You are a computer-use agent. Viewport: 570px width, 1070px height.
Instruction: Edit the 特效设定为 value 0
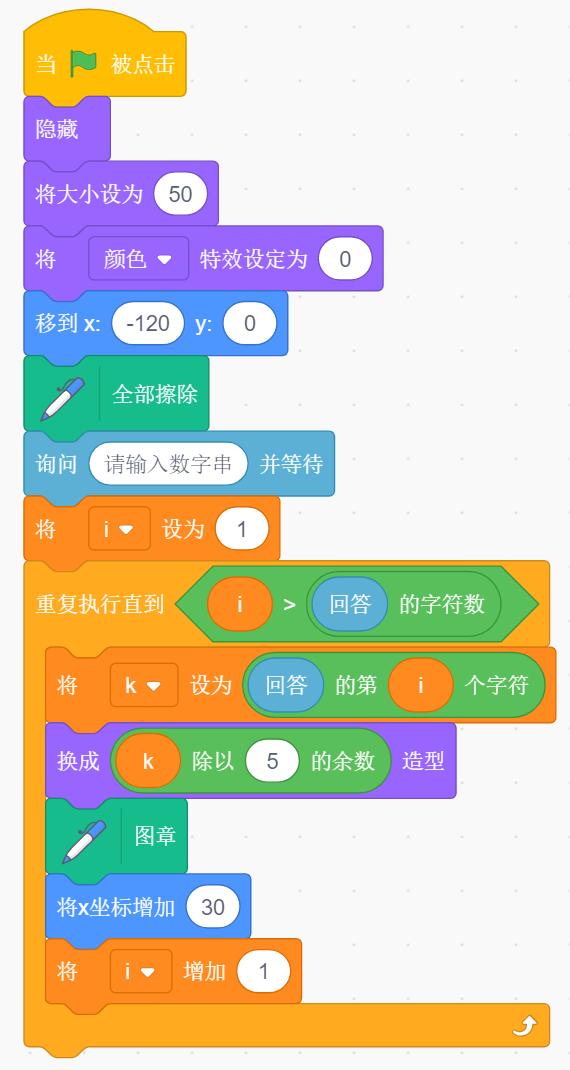(x=345, y=259)
